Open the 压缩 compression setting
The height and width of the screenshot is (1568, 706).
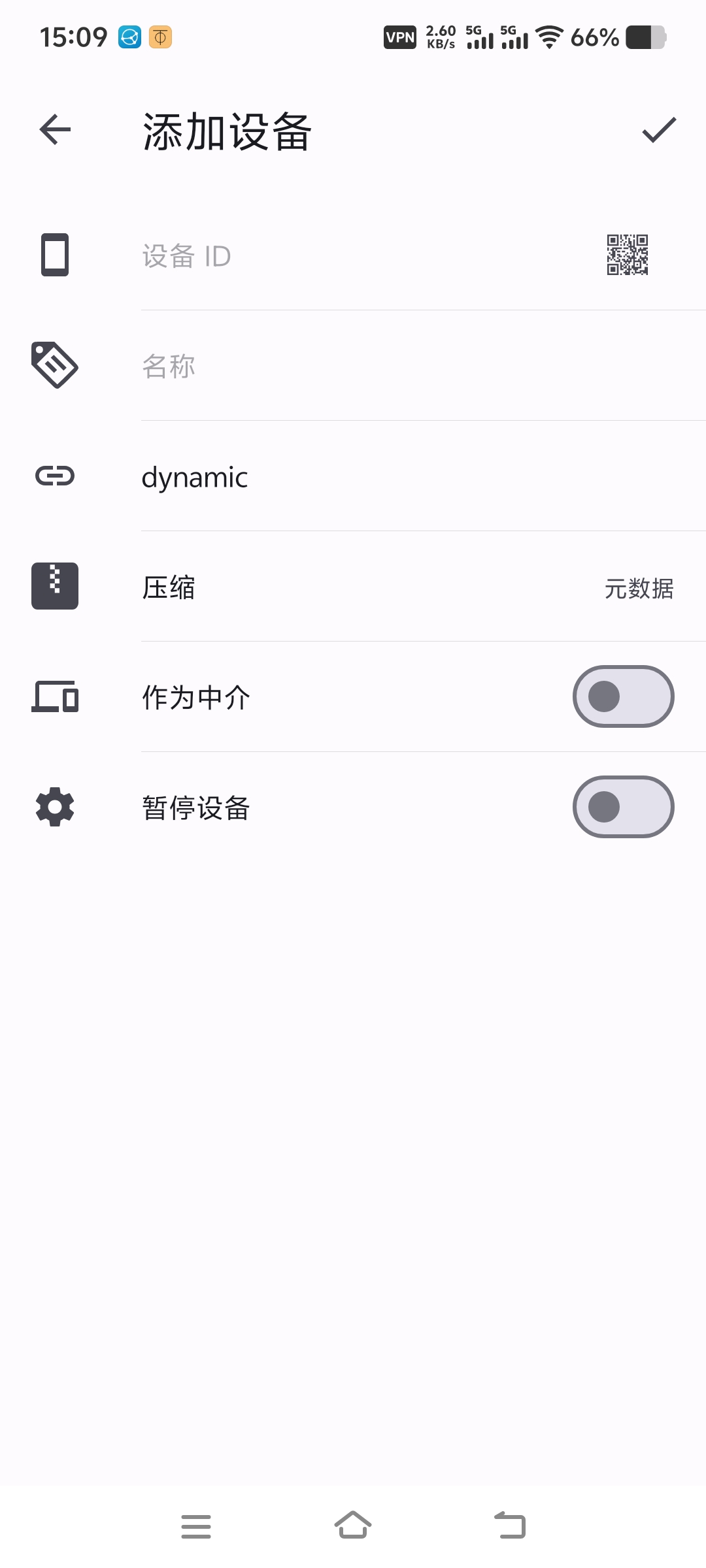coord(353,587)
